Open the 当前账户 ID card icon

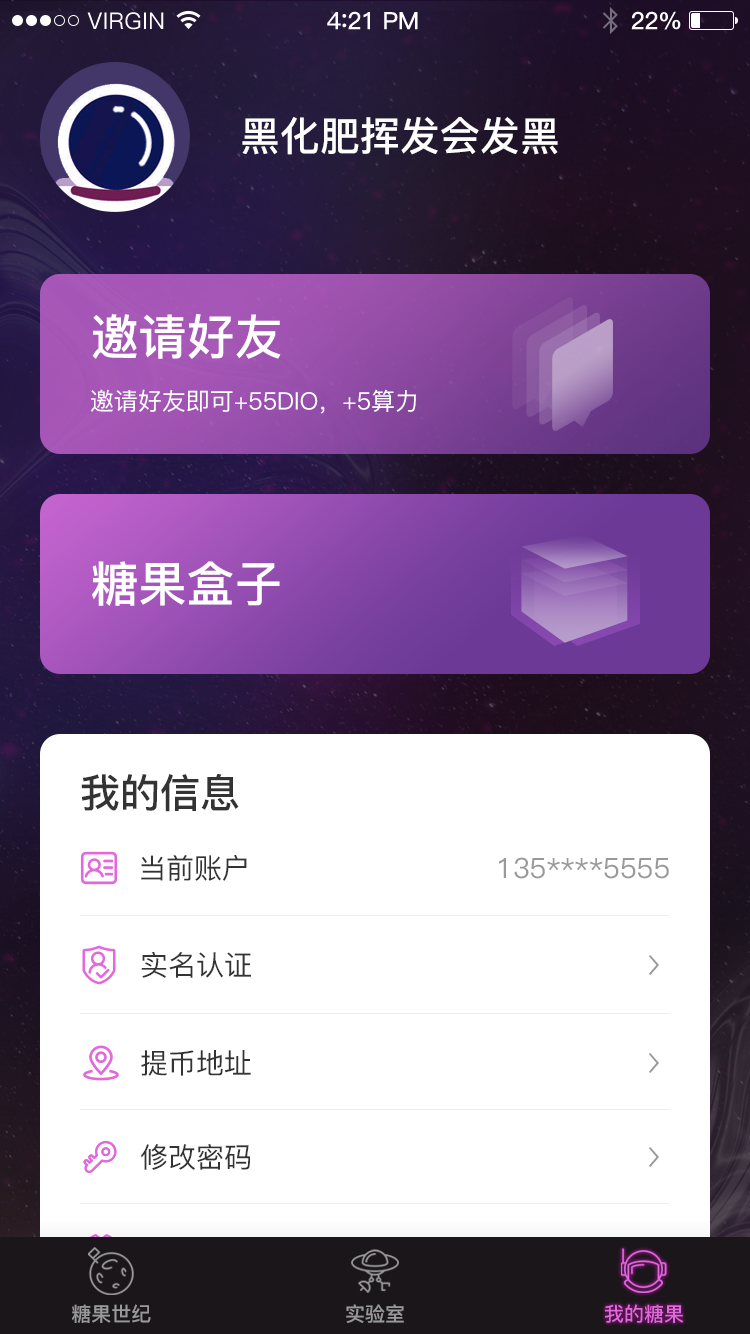(x=95, y=868)
